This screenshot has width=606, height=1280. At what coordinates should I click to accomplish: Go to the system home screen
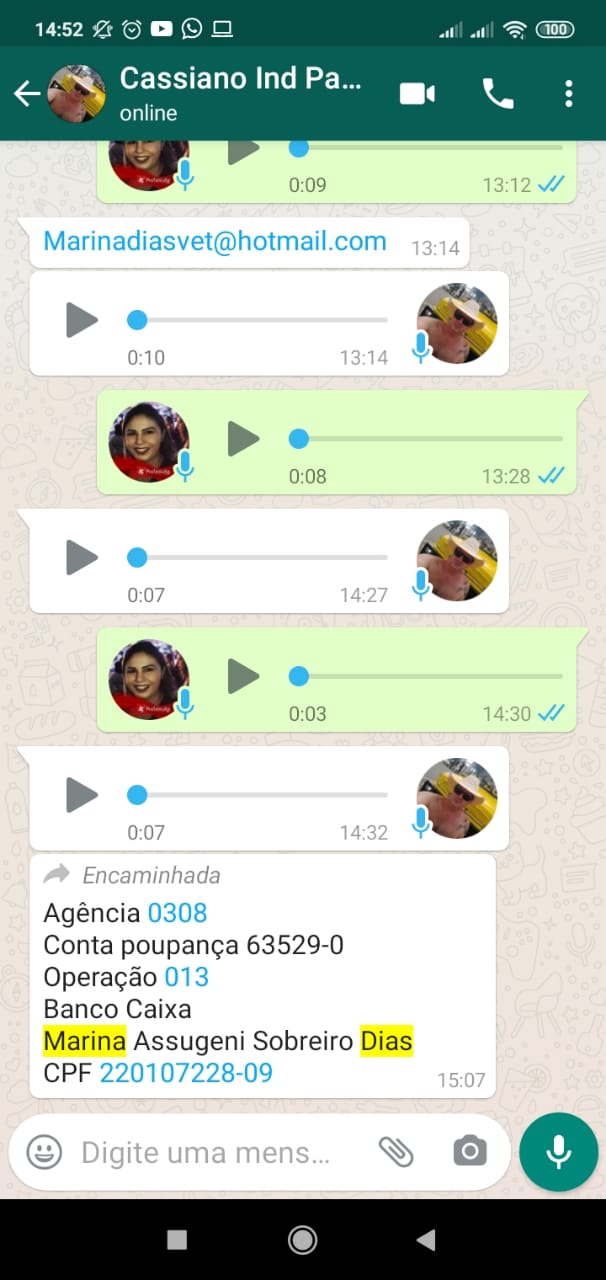pyautogui.click(x=302, y=1240)
